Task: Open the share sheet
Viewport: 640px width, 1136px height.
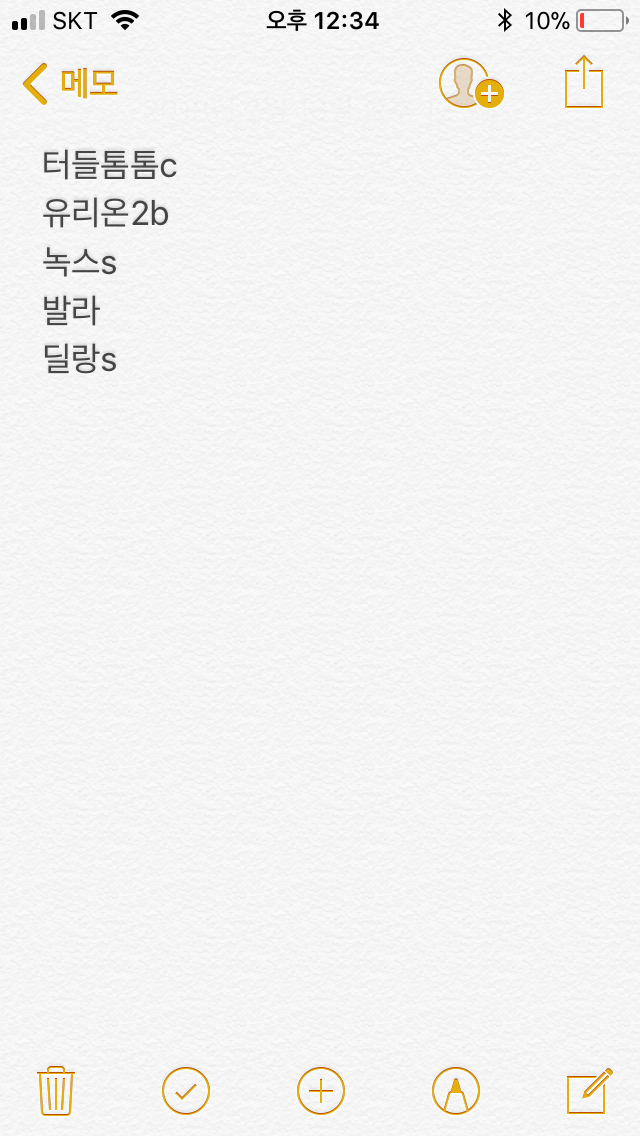Action: [x=584, y=82]
